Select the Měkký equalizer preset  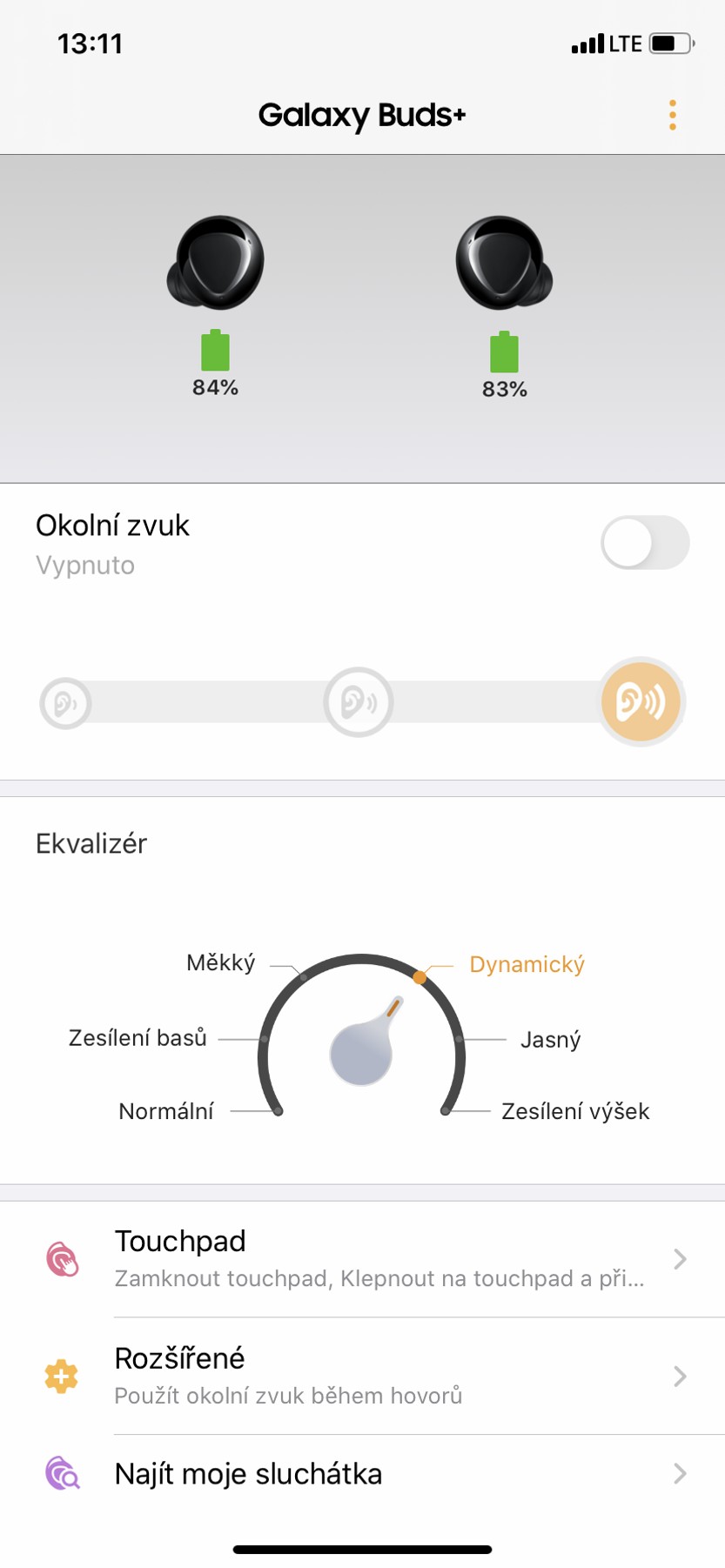pyautogui.click(x=221, y=963)
